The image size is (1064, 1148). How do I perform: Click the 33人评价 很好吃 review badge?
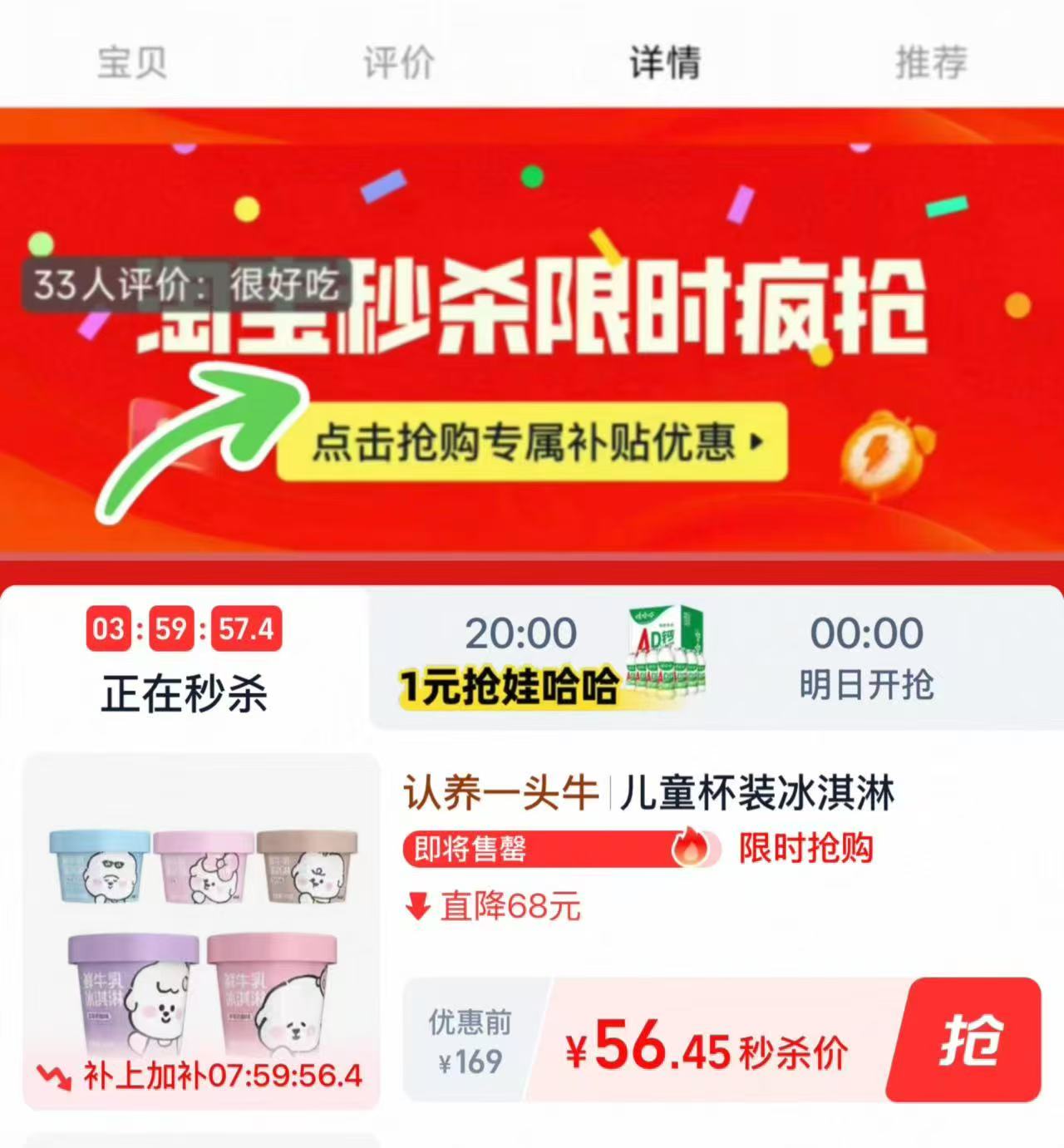pos(187,285)
